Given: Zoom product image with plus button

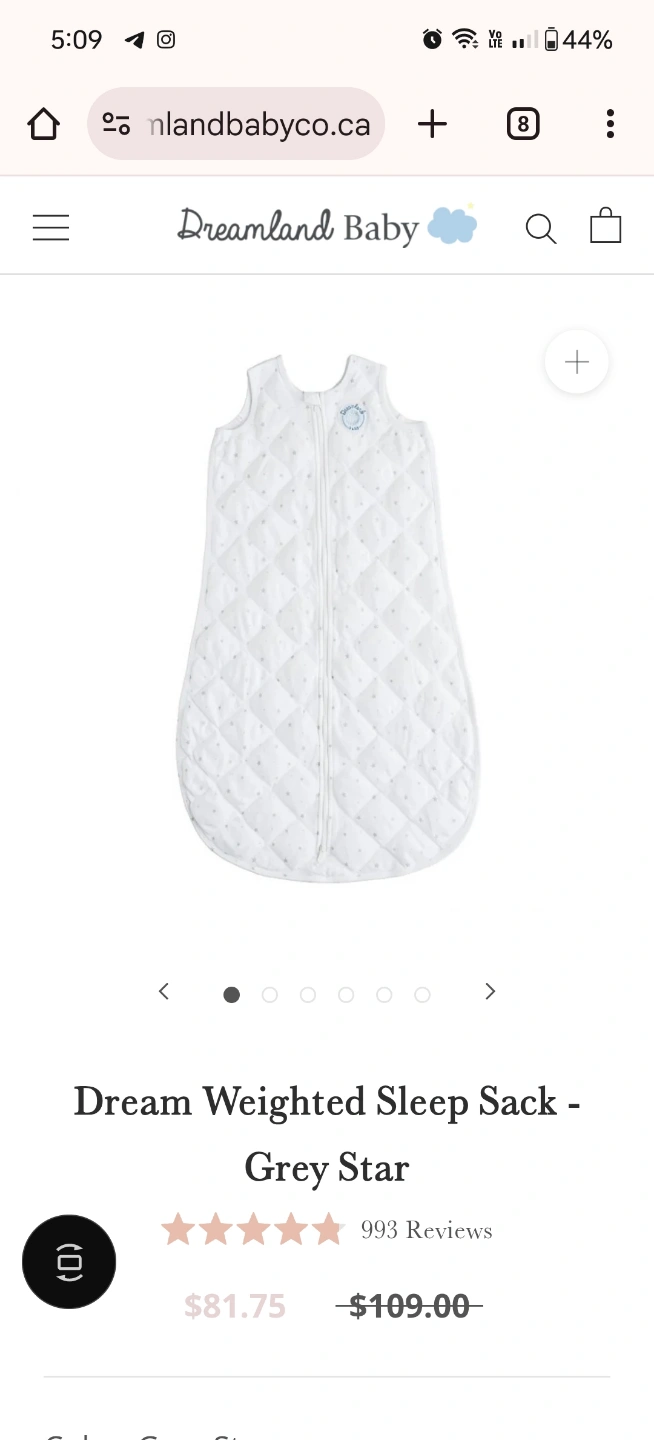Looking at the screenshot, I should pyautogui.click(x=577, y=361).
